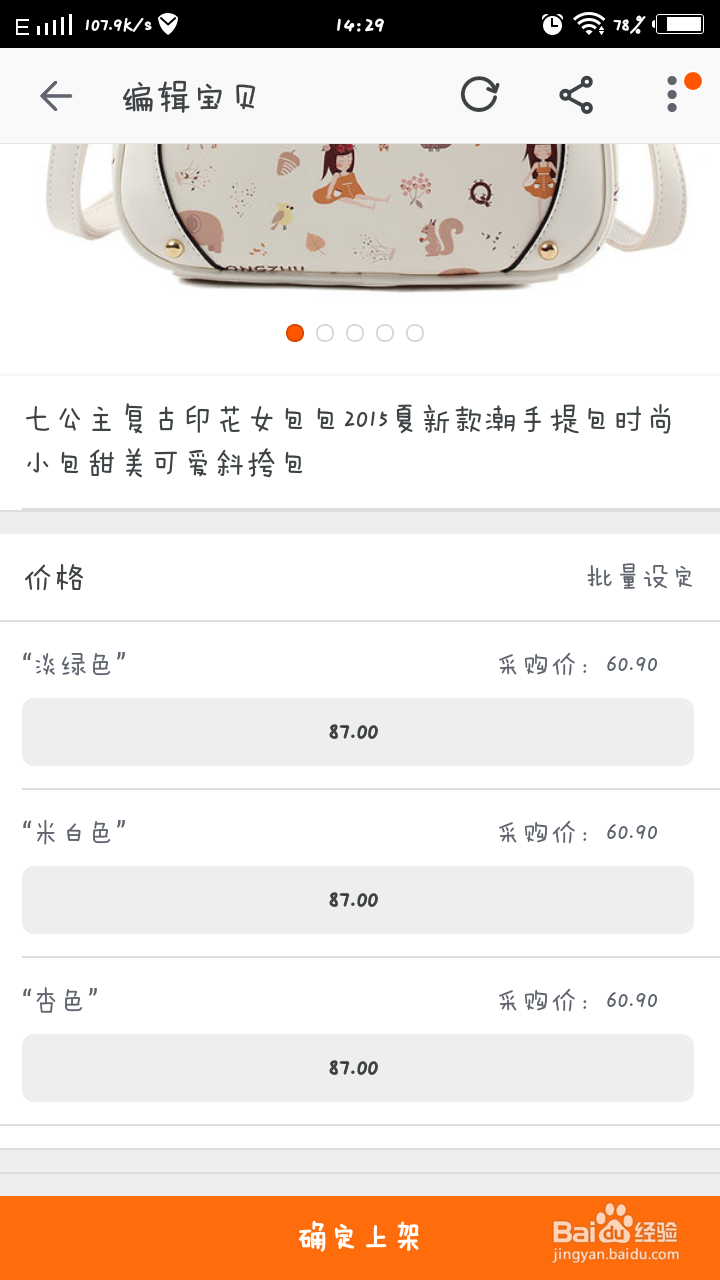The width and height of the screenshot is (720, 1280).
Task: Edit the 87.00 price field for 米白色
Action: [357, 899]
